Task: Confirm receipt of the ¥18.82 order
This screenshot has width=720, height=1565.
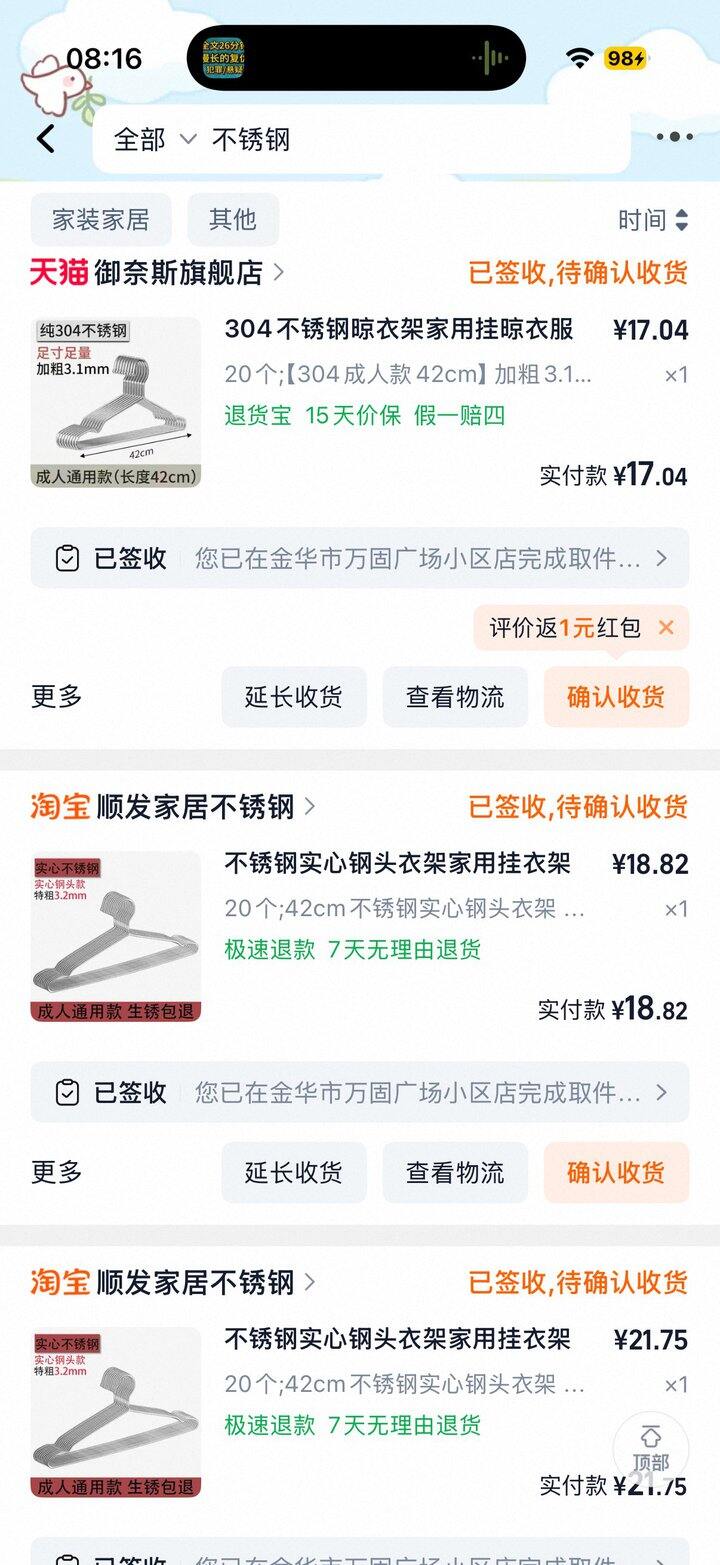Action: tap(616, 1172)
